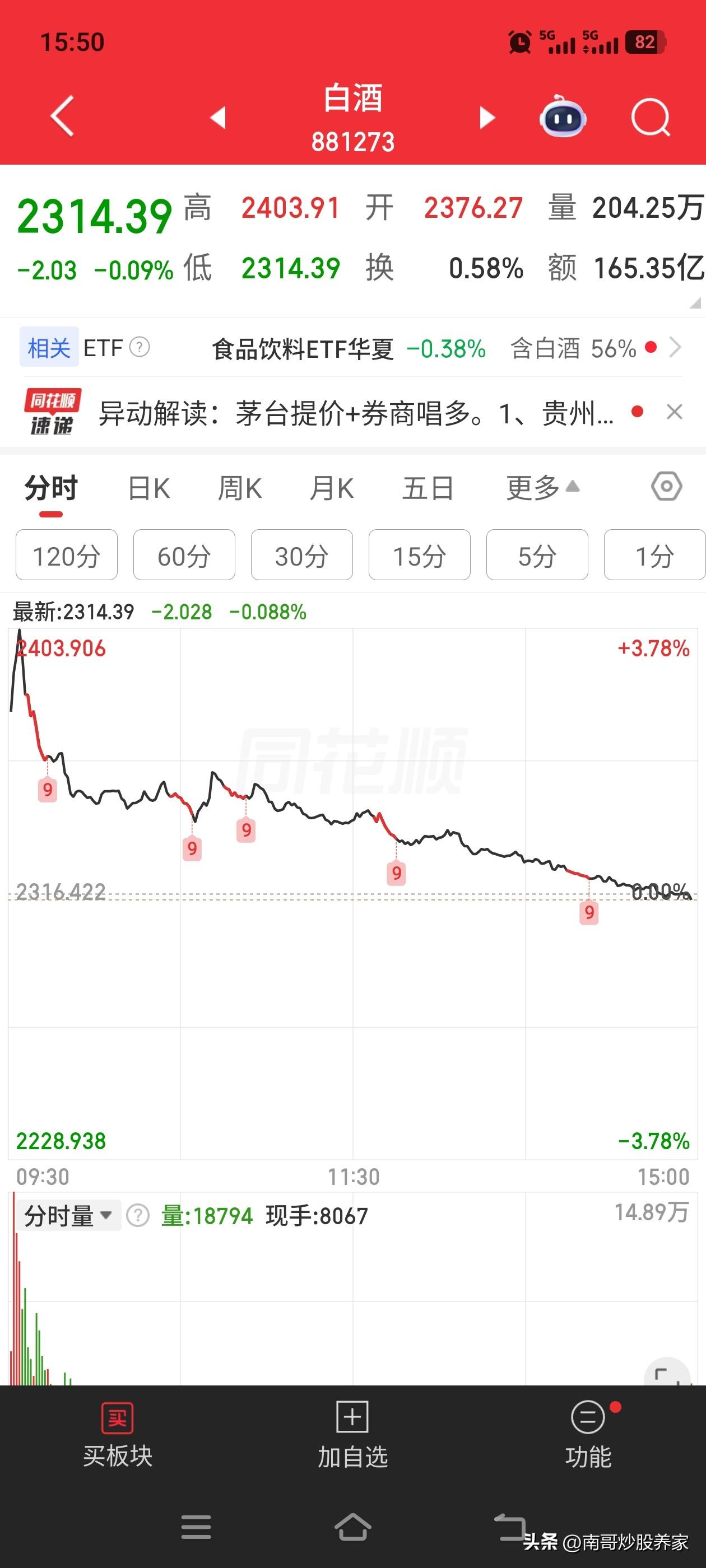Select the 5分 chart interval
Viewport: 706px width, 1568px height.
(x=537, y=555)
